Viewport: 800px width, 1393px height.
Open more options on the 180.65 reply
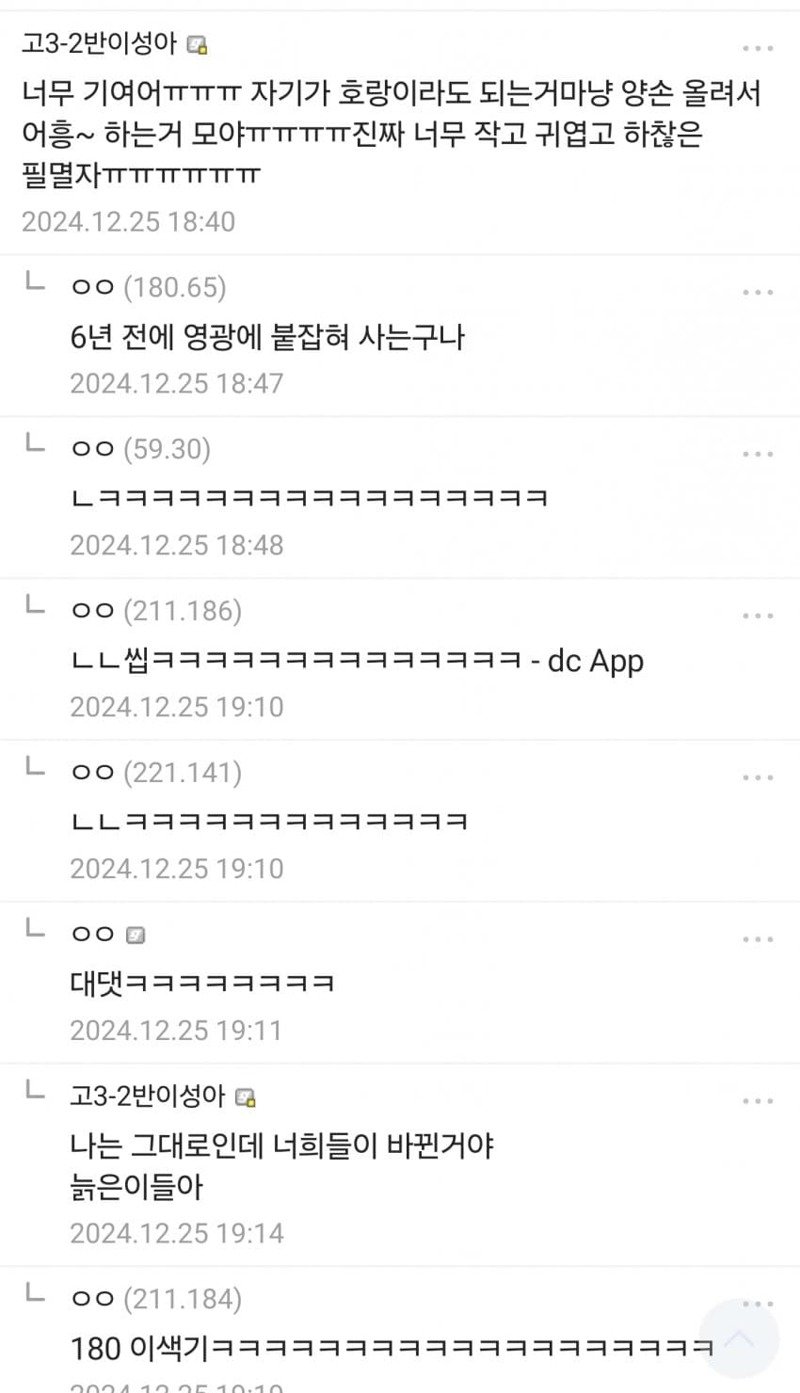point(758,292)
